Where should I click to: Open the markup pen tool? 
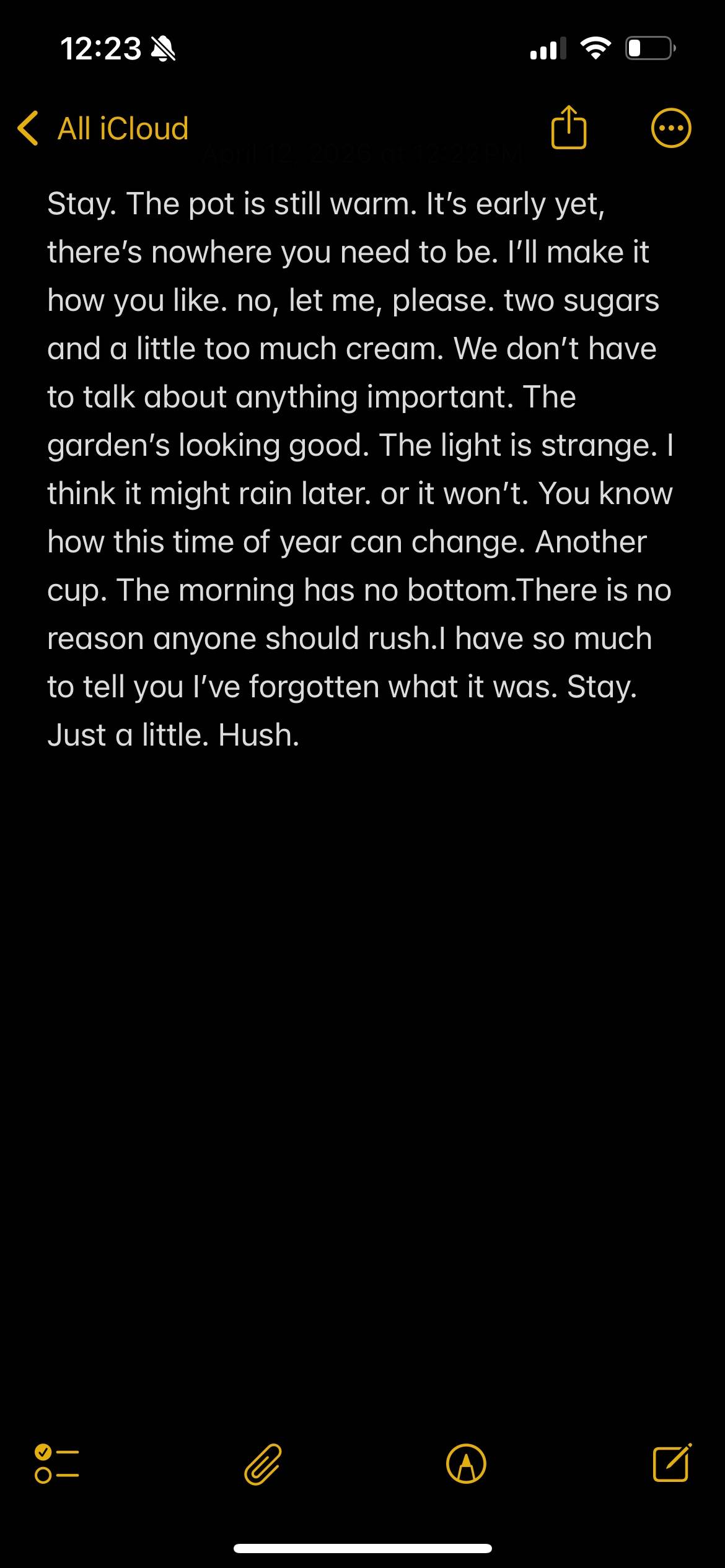pos(466,1464)
